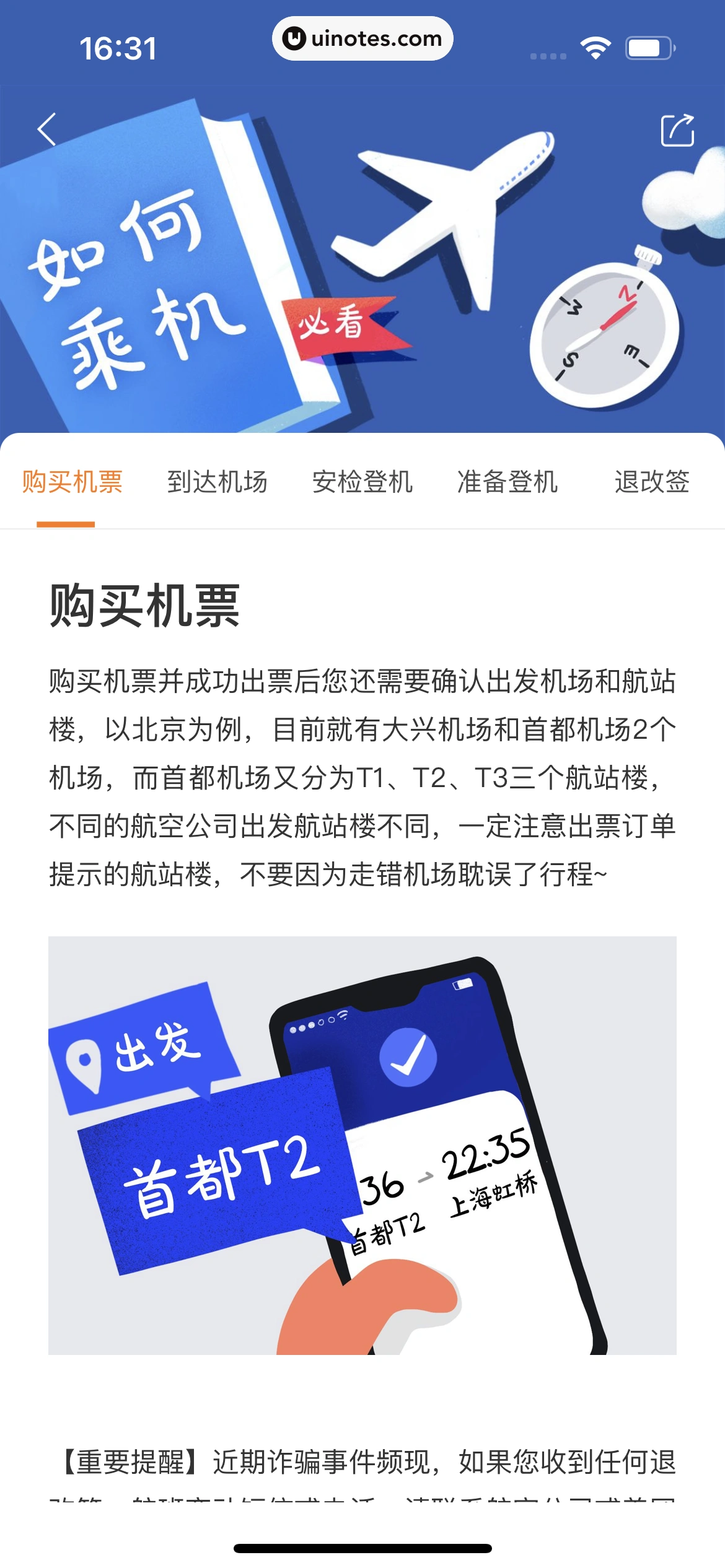Switch to the 到达机场 tab
This screenshot has height=1568, width=725.
tap(217, 482)
